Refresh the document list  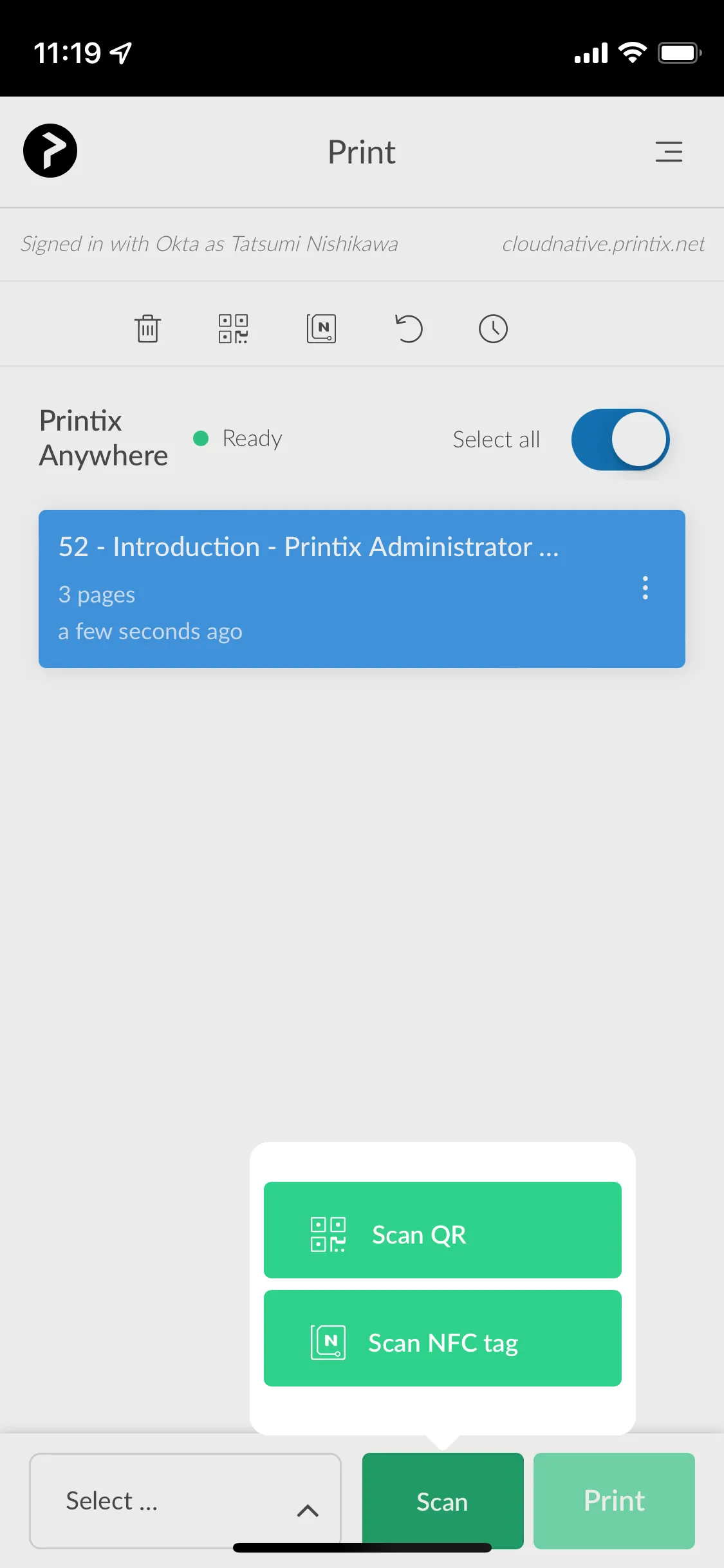pyautogui.click(x=408, y=328)
